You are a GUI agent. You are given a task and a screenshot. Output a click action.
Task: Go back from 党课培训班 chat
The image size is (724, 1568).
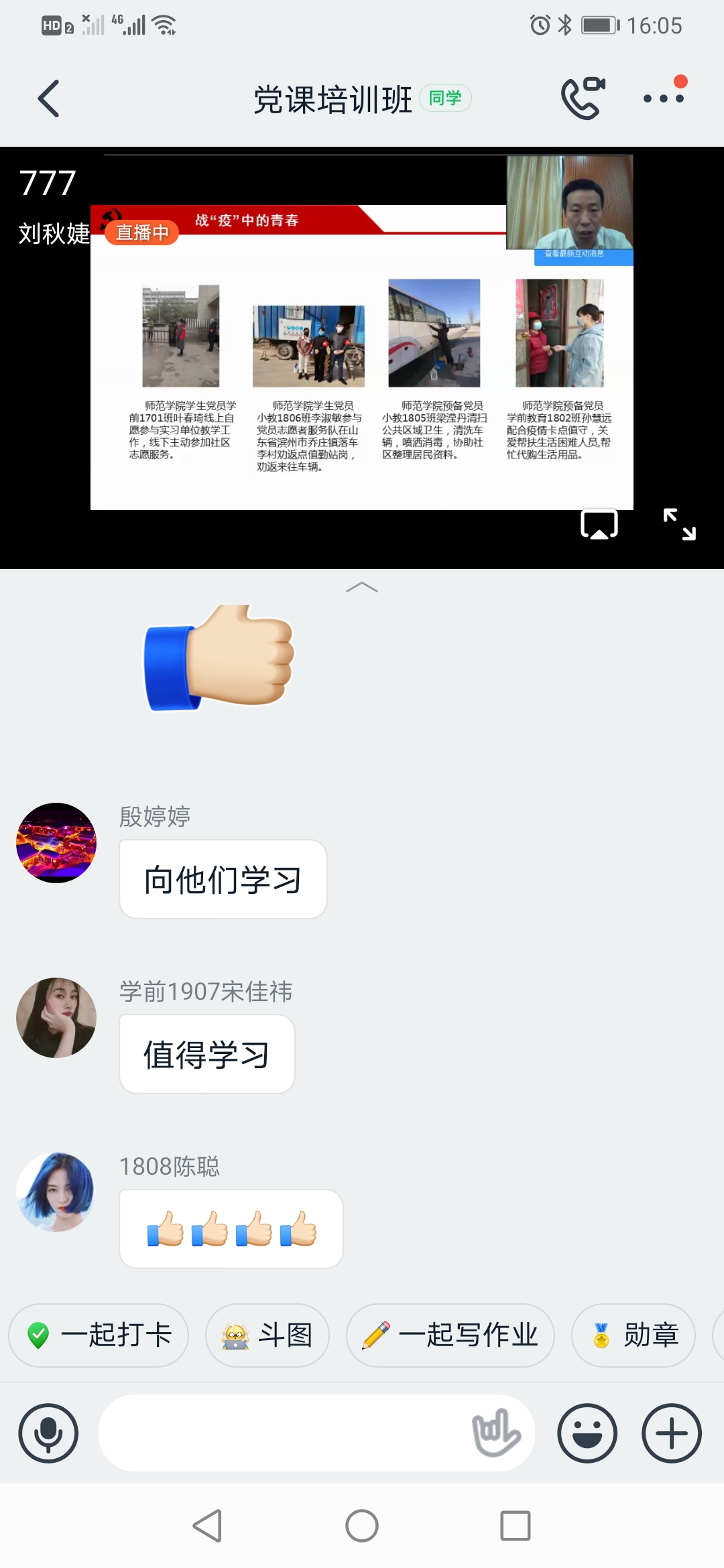(x=48, y=99)
